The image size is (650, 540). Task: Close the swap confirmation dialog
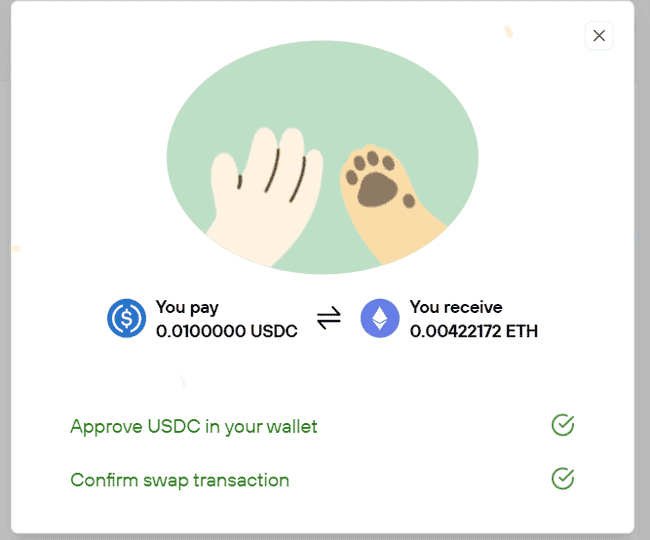tap(598, 36)
